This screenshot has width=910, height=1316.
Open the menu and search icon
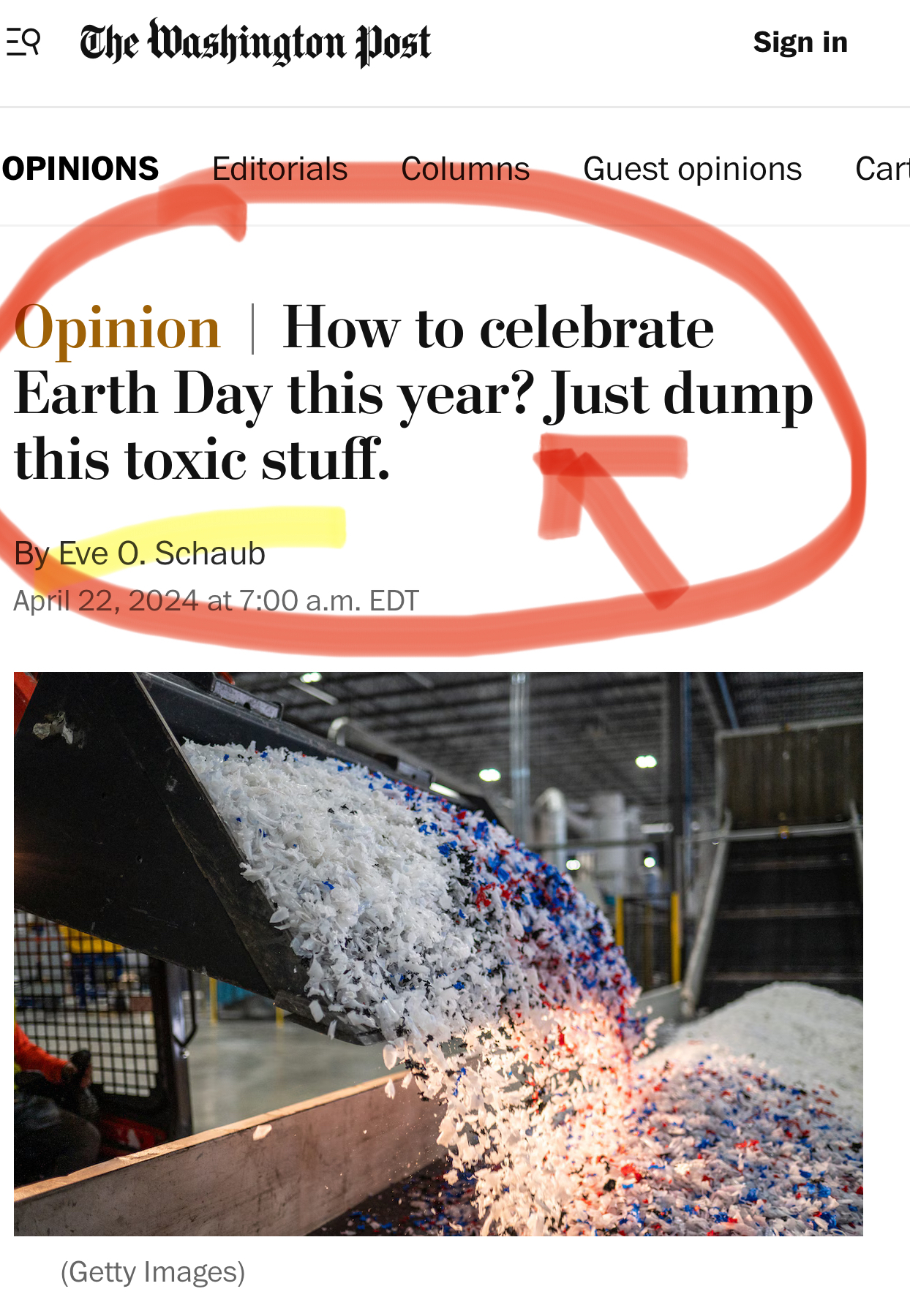point(23,42)
